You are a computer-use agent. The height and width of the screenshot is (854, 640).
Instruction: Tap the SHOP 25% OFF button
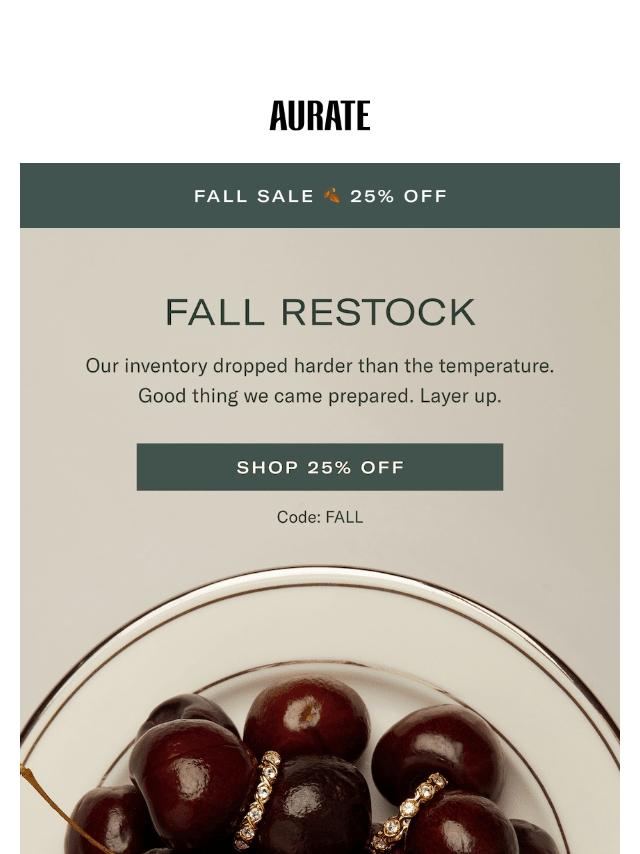(320, 467)
